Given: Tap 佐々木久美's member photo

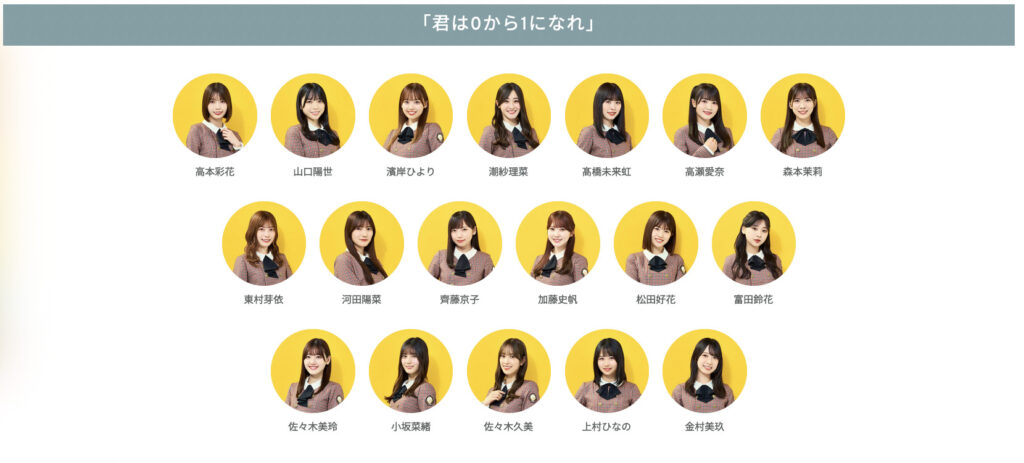Looking at the screenshot, I should [509, 372].
